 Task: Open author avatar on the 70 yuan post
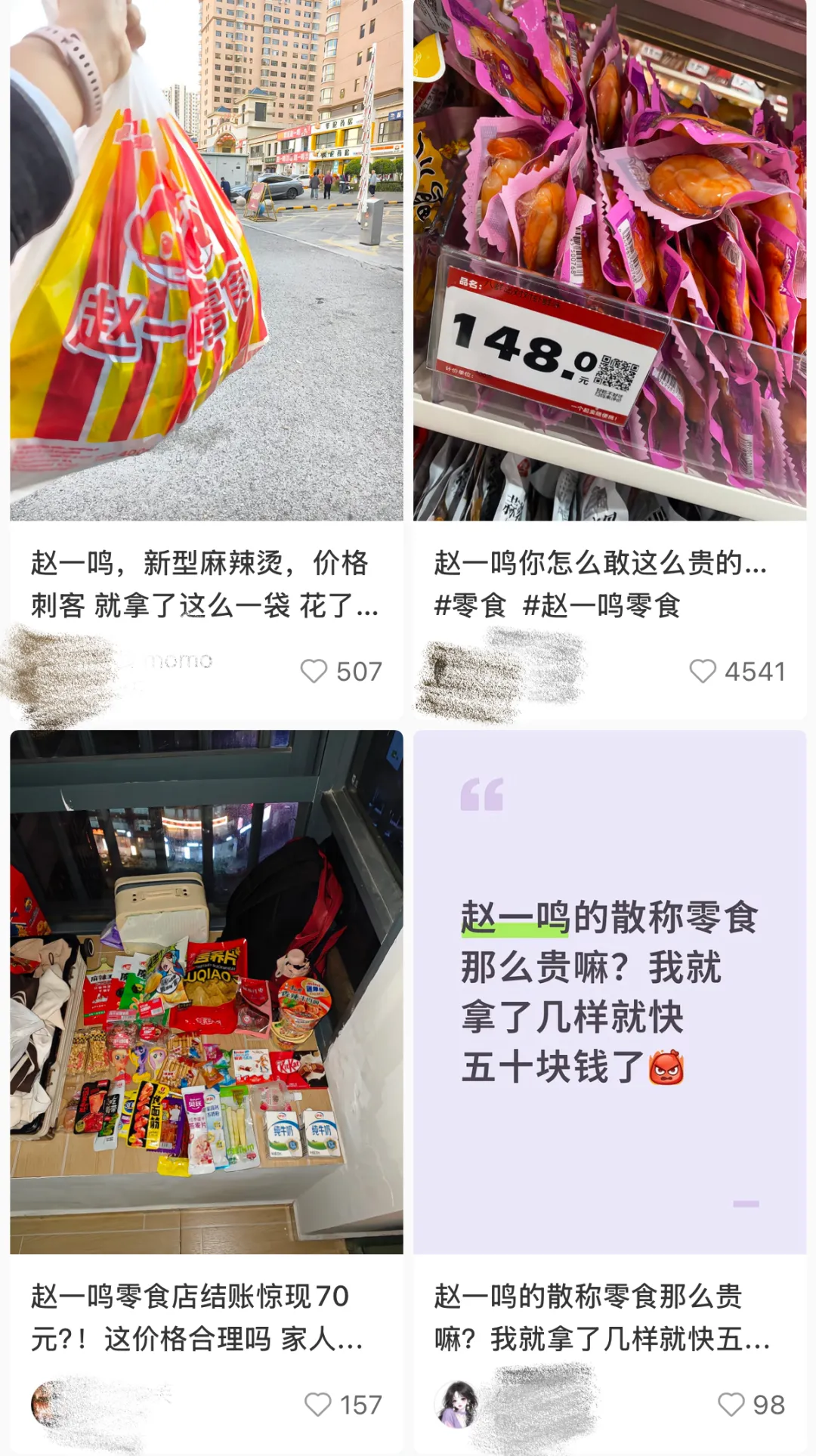(48, 1405)
